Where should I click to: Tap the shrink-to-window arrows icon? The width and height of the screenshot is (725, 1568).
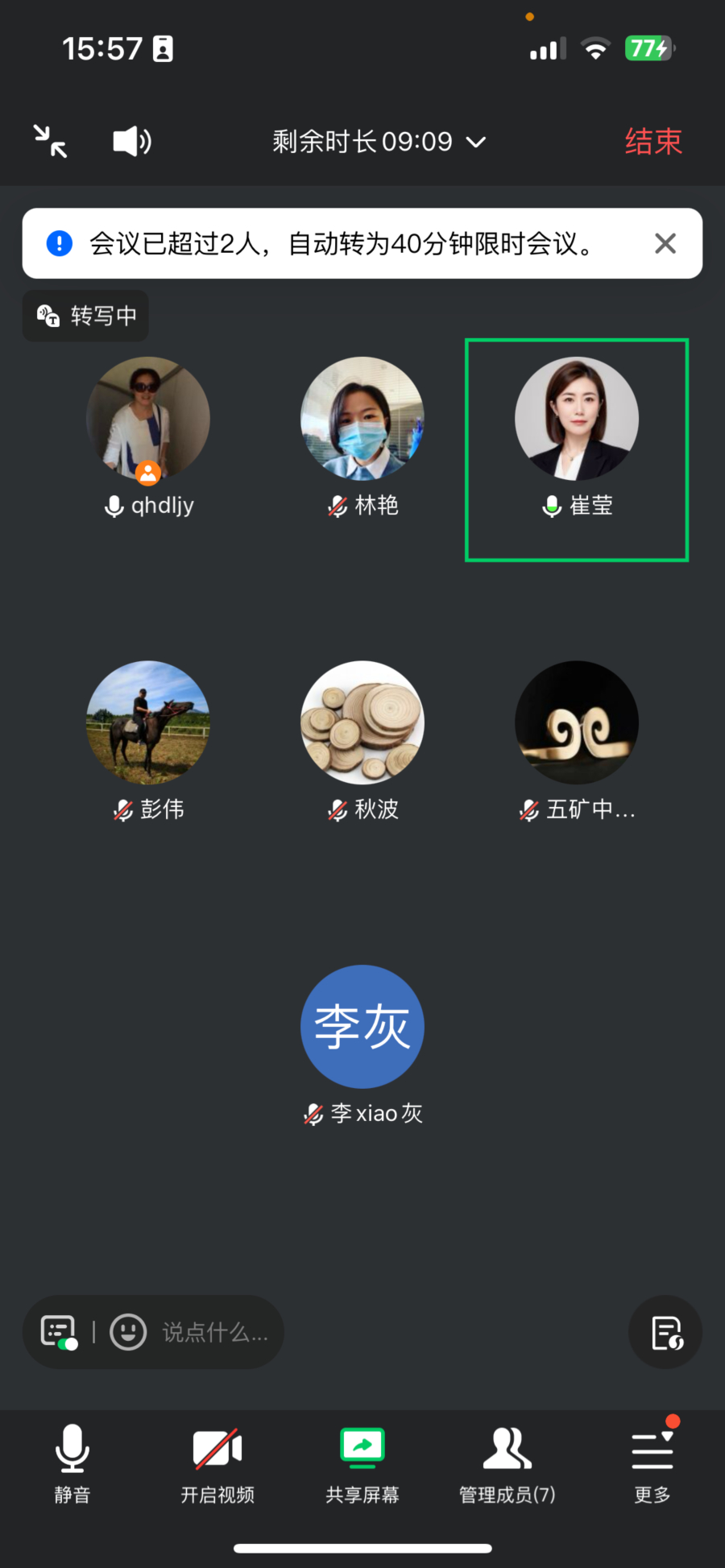click(48, 140)
